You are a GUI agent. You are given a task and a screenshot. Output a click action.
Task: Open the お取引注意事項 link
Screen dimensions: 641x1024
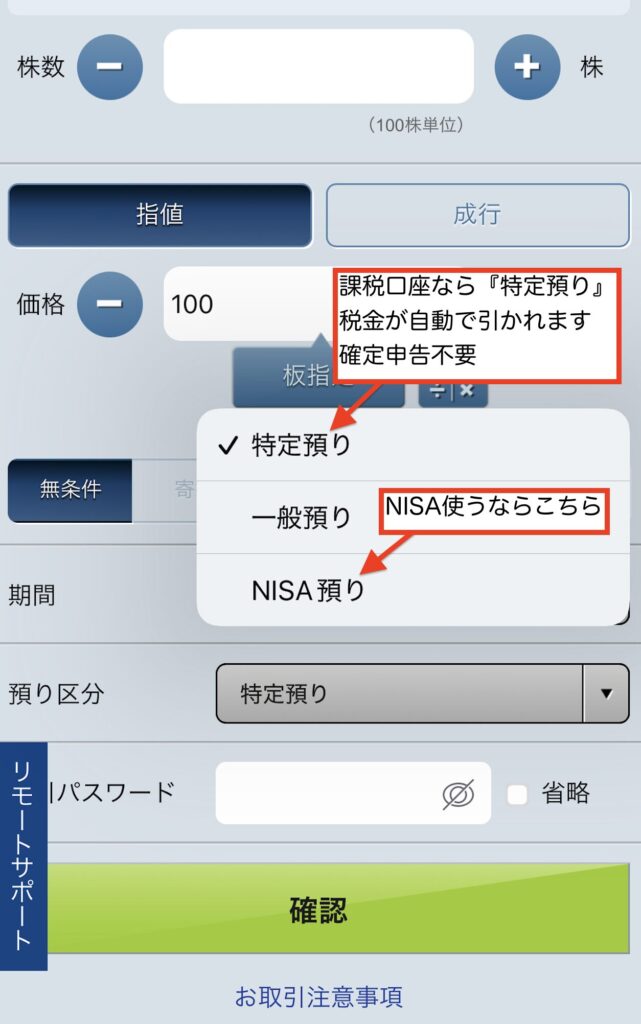coord(318,996)
